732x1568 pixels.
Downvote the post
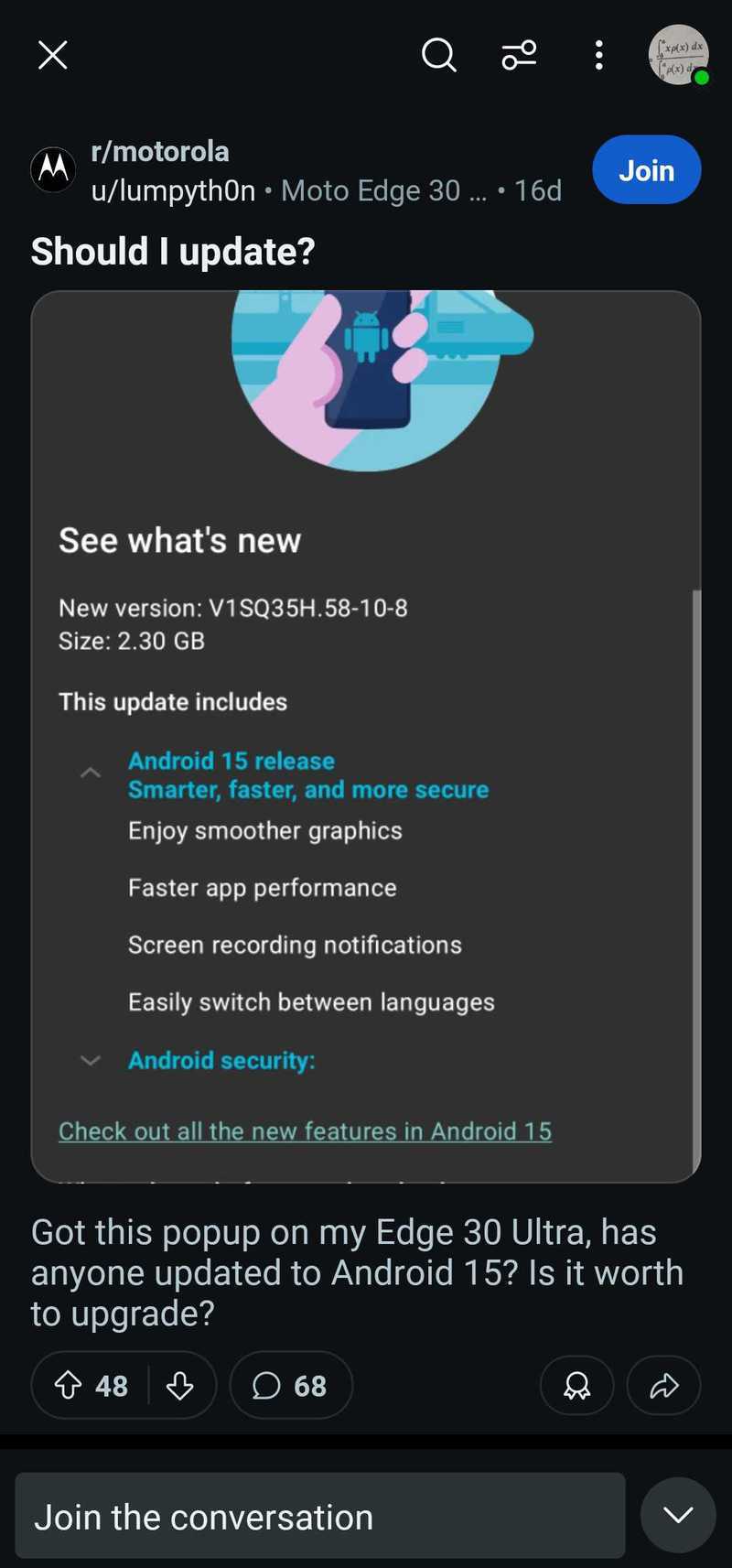tap(180, 1385)
